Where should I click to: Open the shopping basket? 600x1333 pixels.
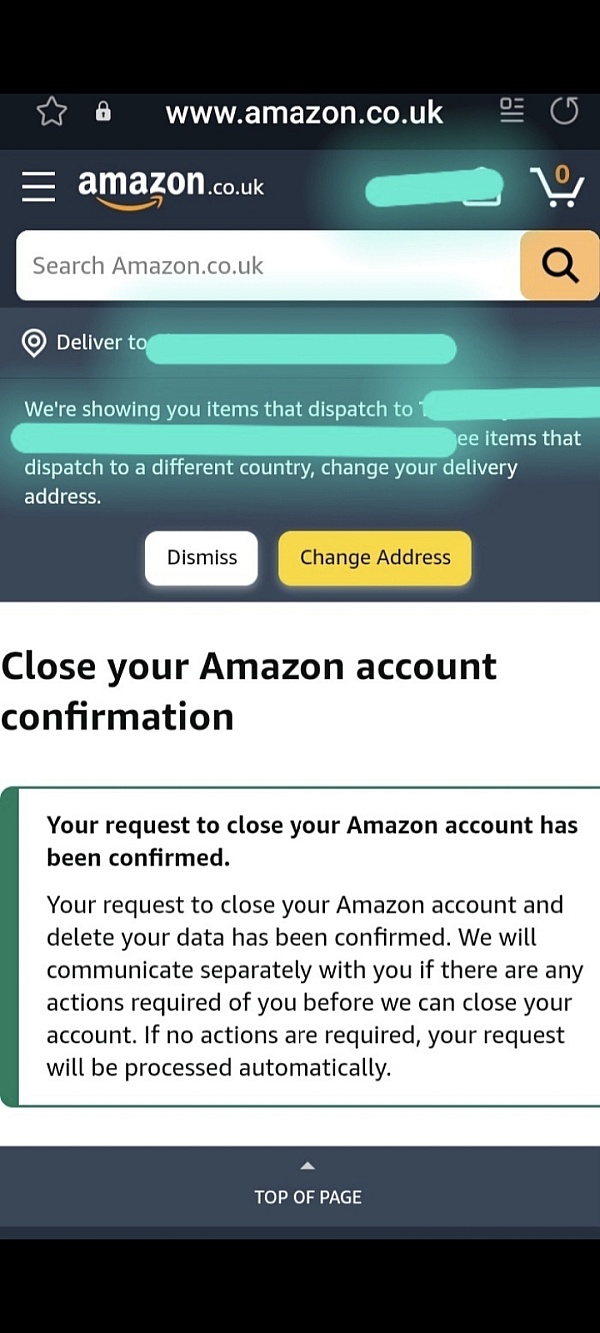click(x=556, y=186)
